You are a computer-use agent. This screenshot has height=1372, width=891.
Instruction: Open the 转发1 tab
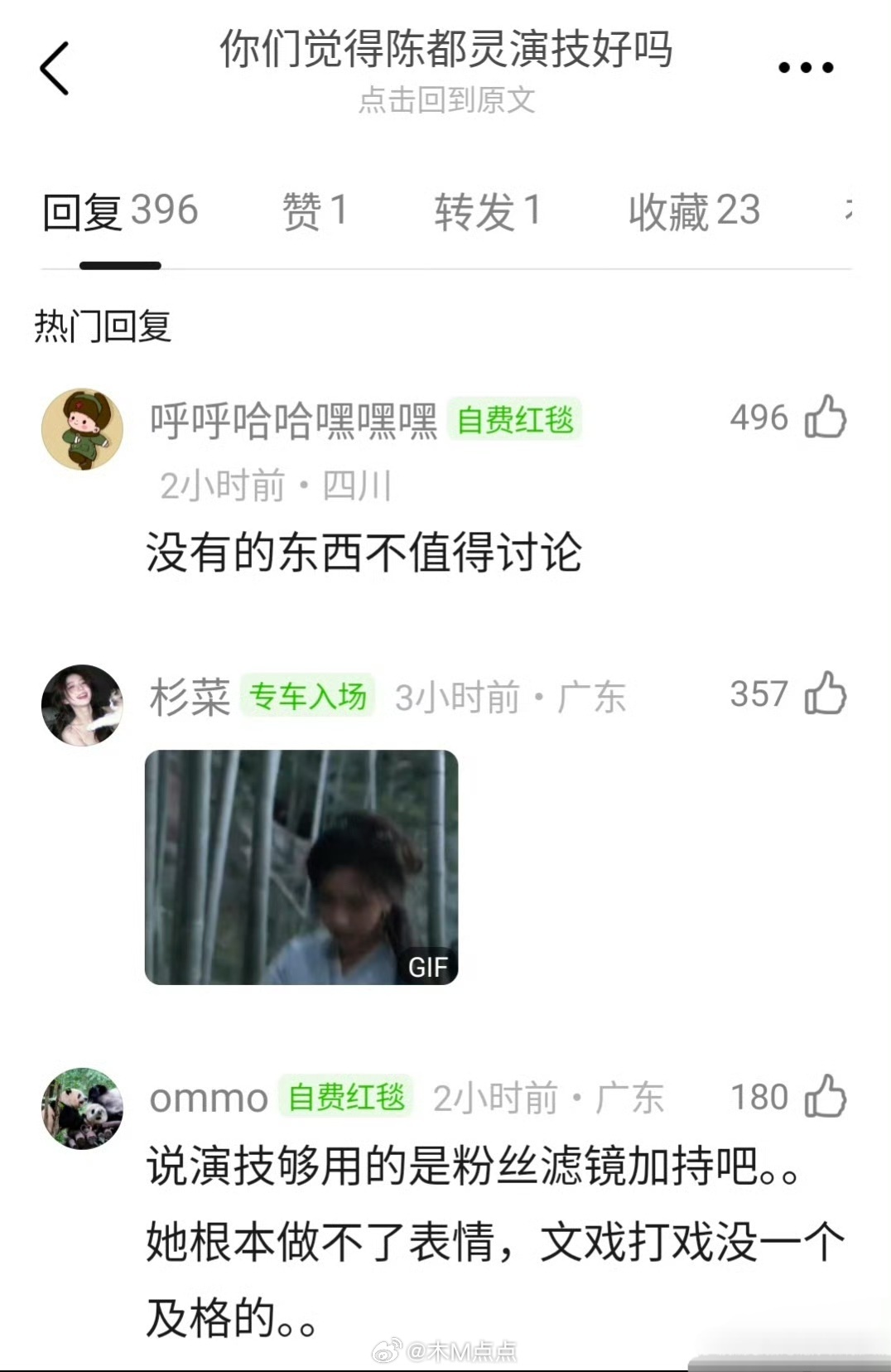(484, 212)
